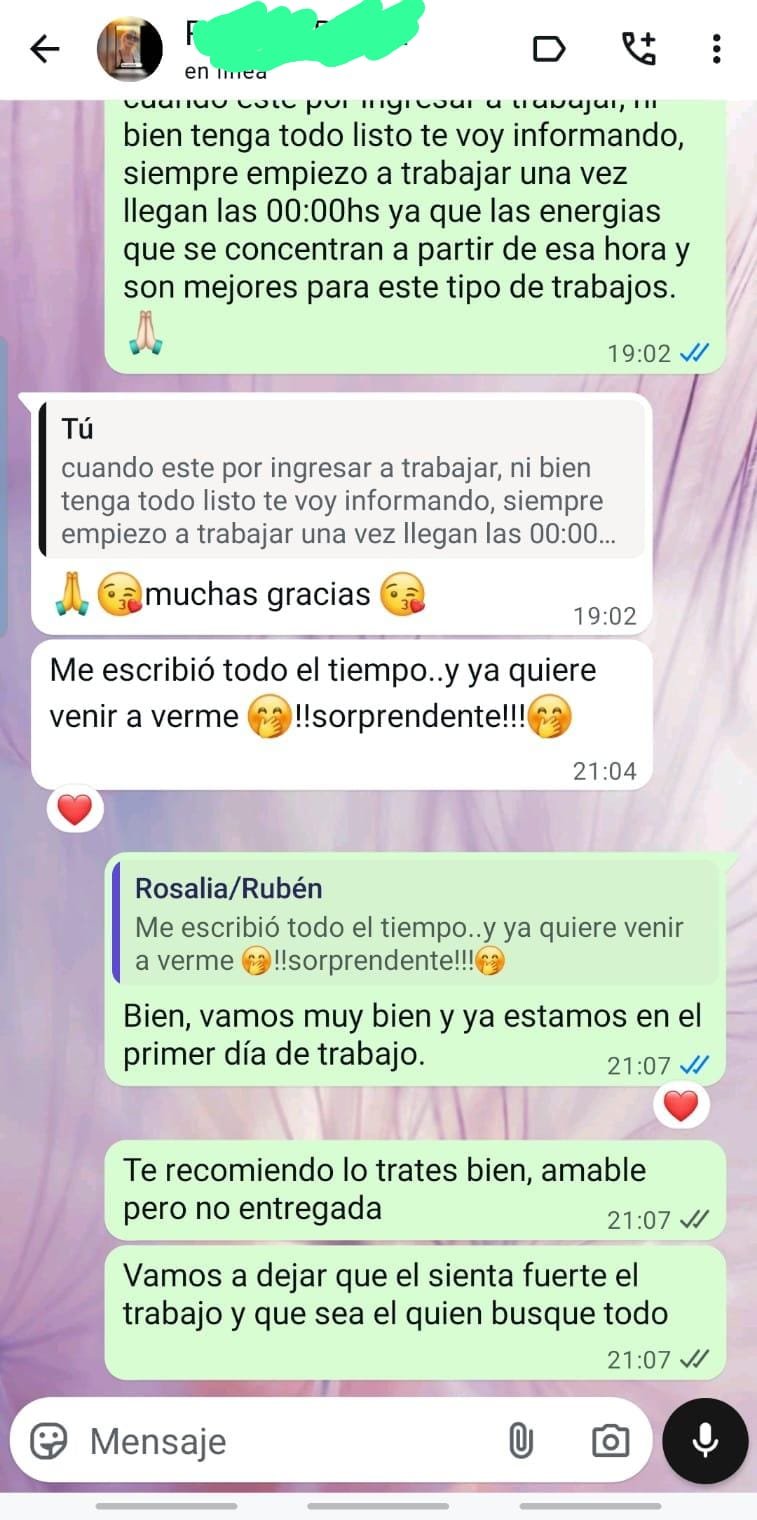
Task: Open the contact's profile photo
Action: (x=129, y=49)
